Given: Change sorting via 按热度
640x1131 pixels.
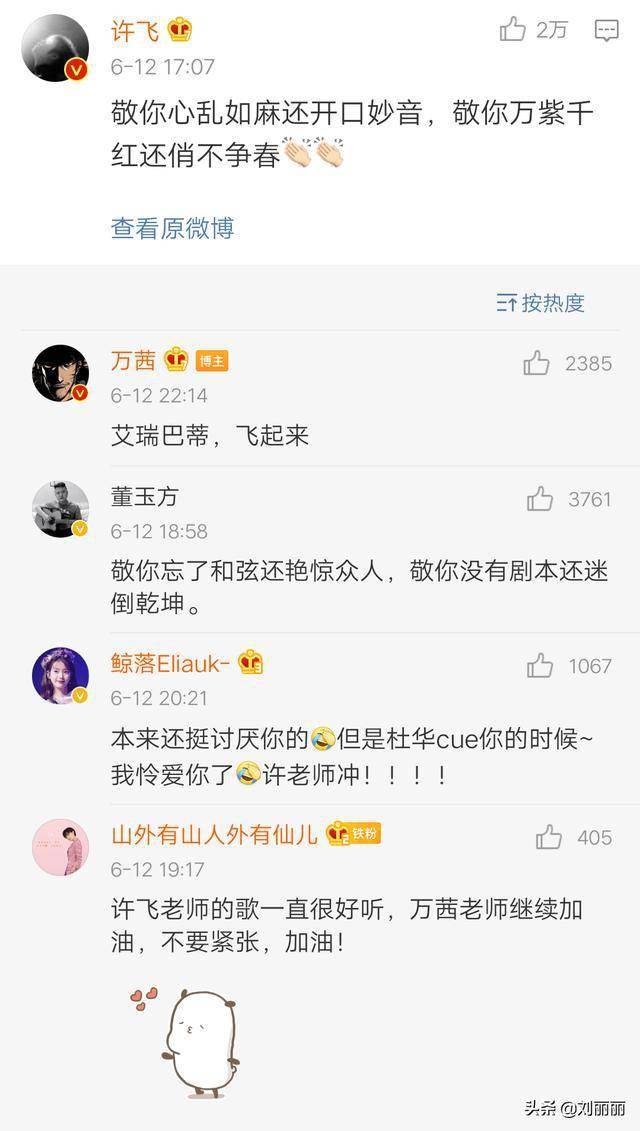Looking at the screenshot, I should coord(541,303).
